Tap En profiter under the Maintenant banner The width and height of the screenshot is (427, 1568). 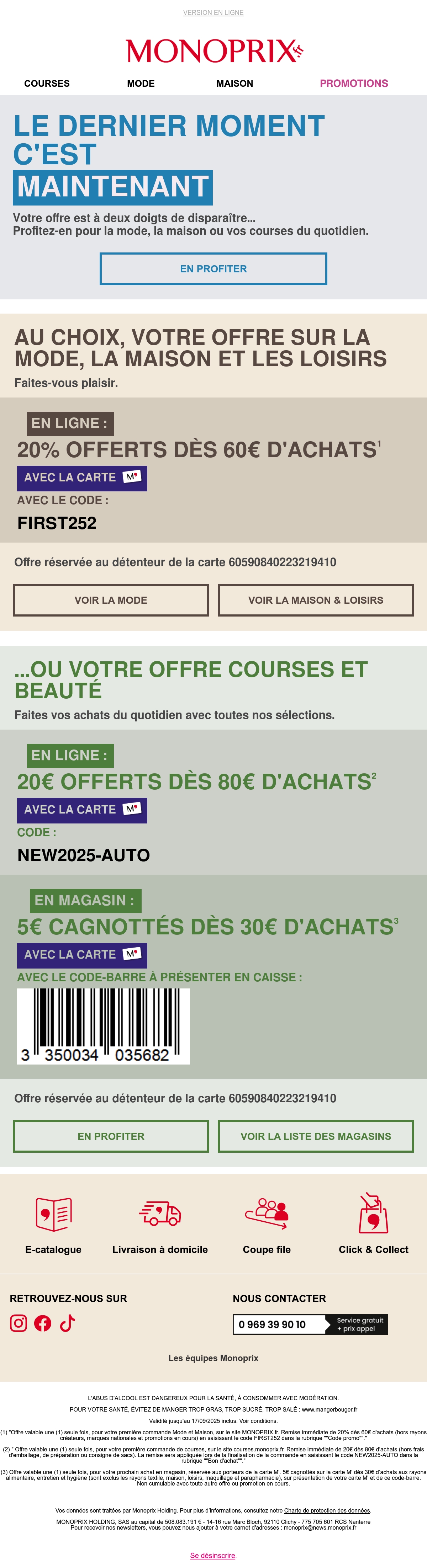[x=213, y=268]
